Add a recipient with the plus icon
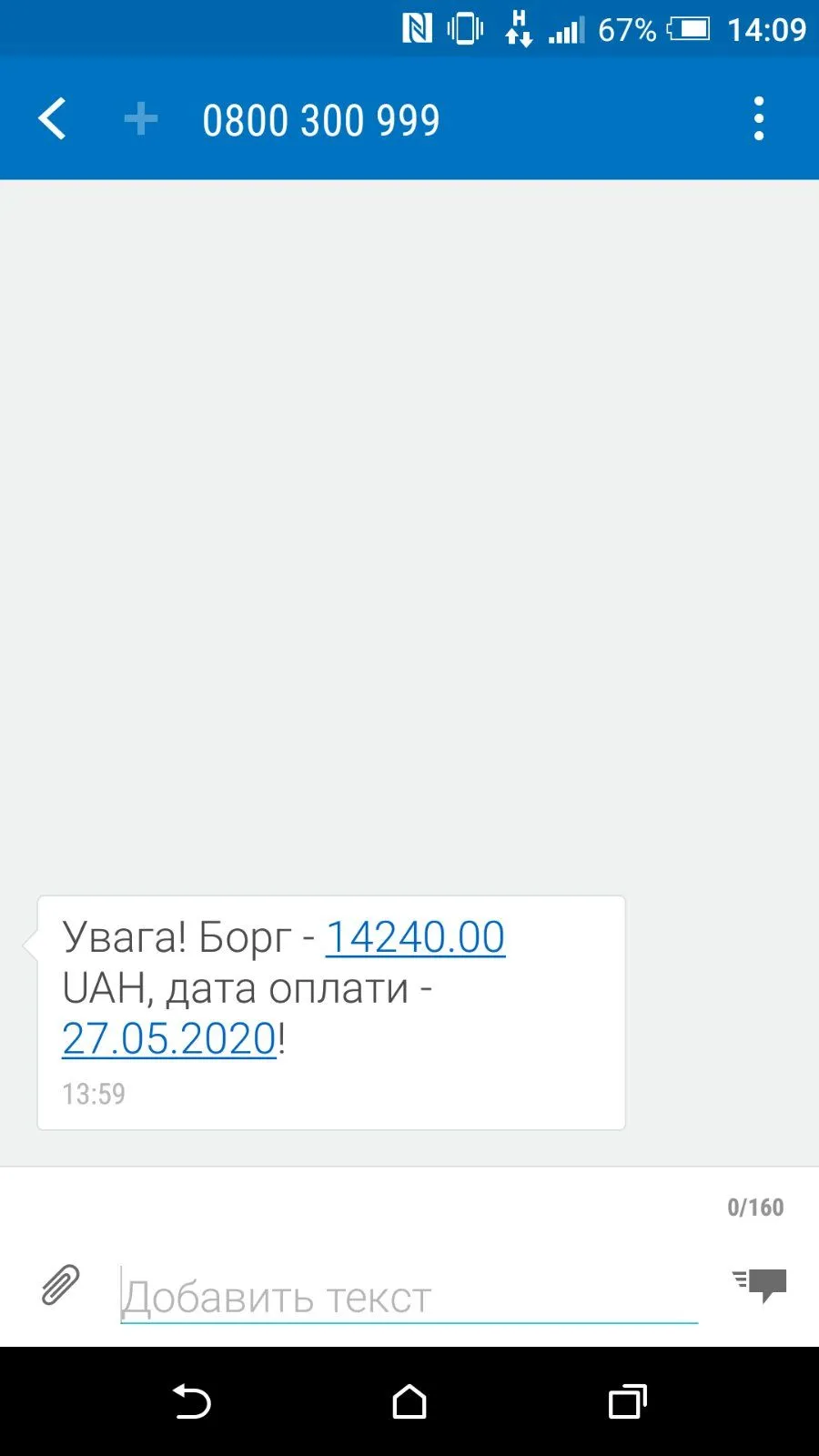819x1456 pixels. click(141, 119)
